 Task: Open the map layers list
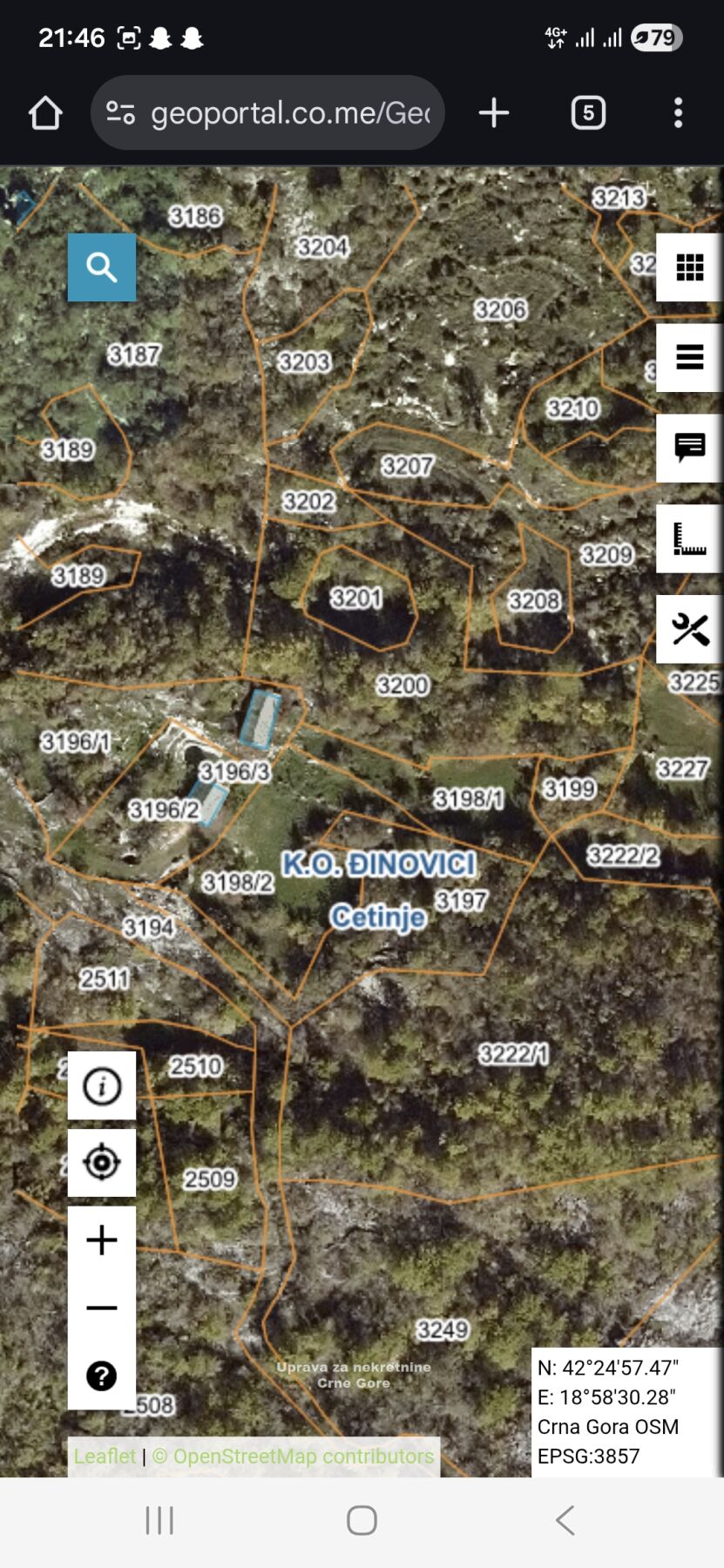pyautogui.click(x=689, y=357)
